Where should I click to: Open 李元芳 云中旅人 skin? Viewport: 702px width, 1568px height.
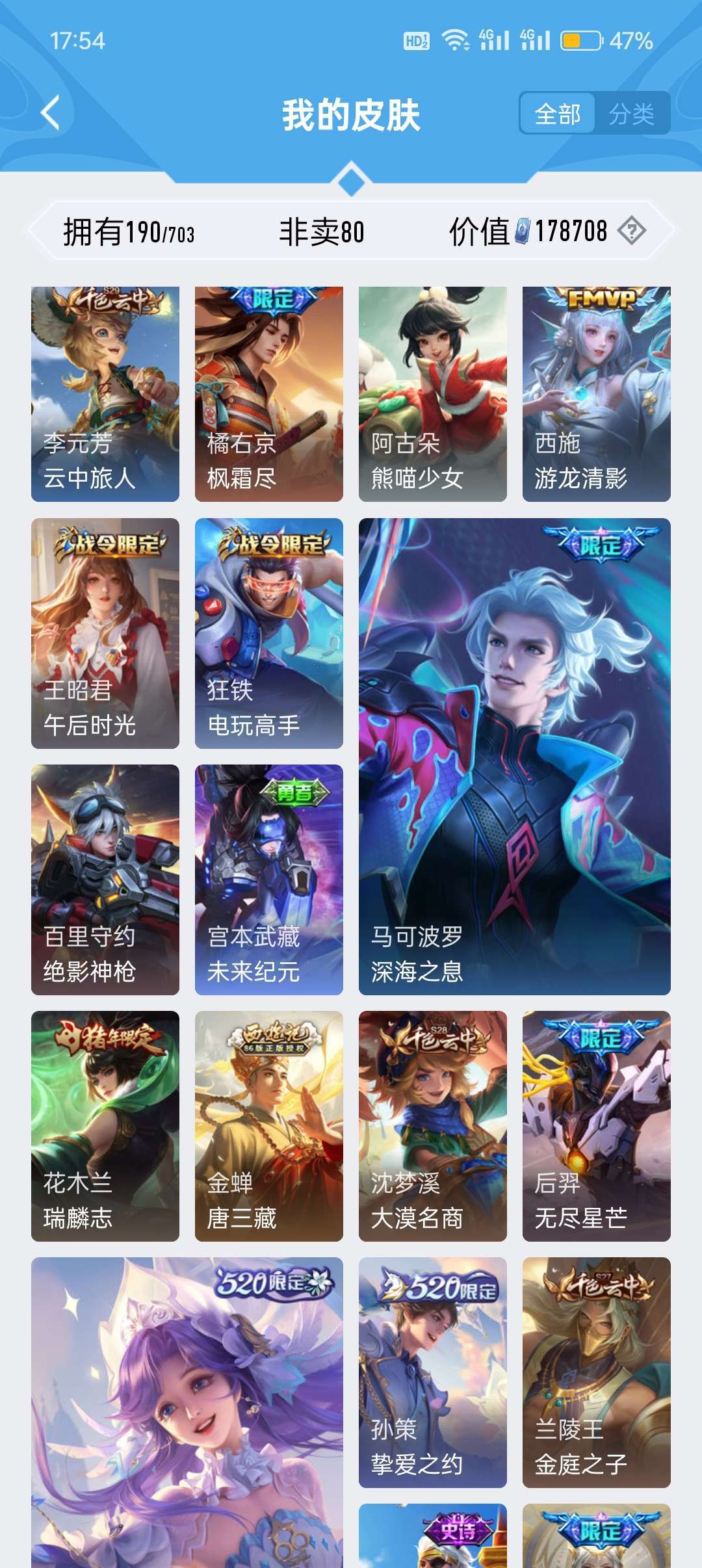click(x=105, y=394)
